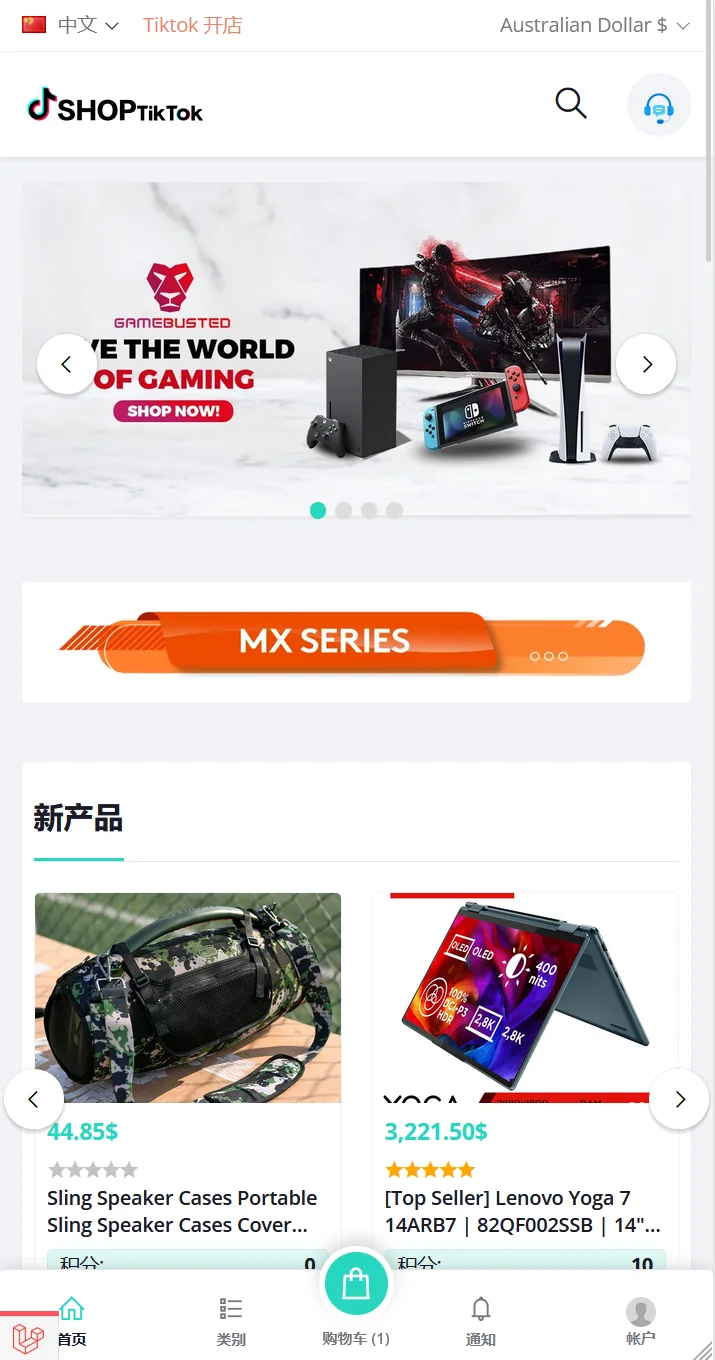
Task: Show next new products
Action: [680, 1099]
